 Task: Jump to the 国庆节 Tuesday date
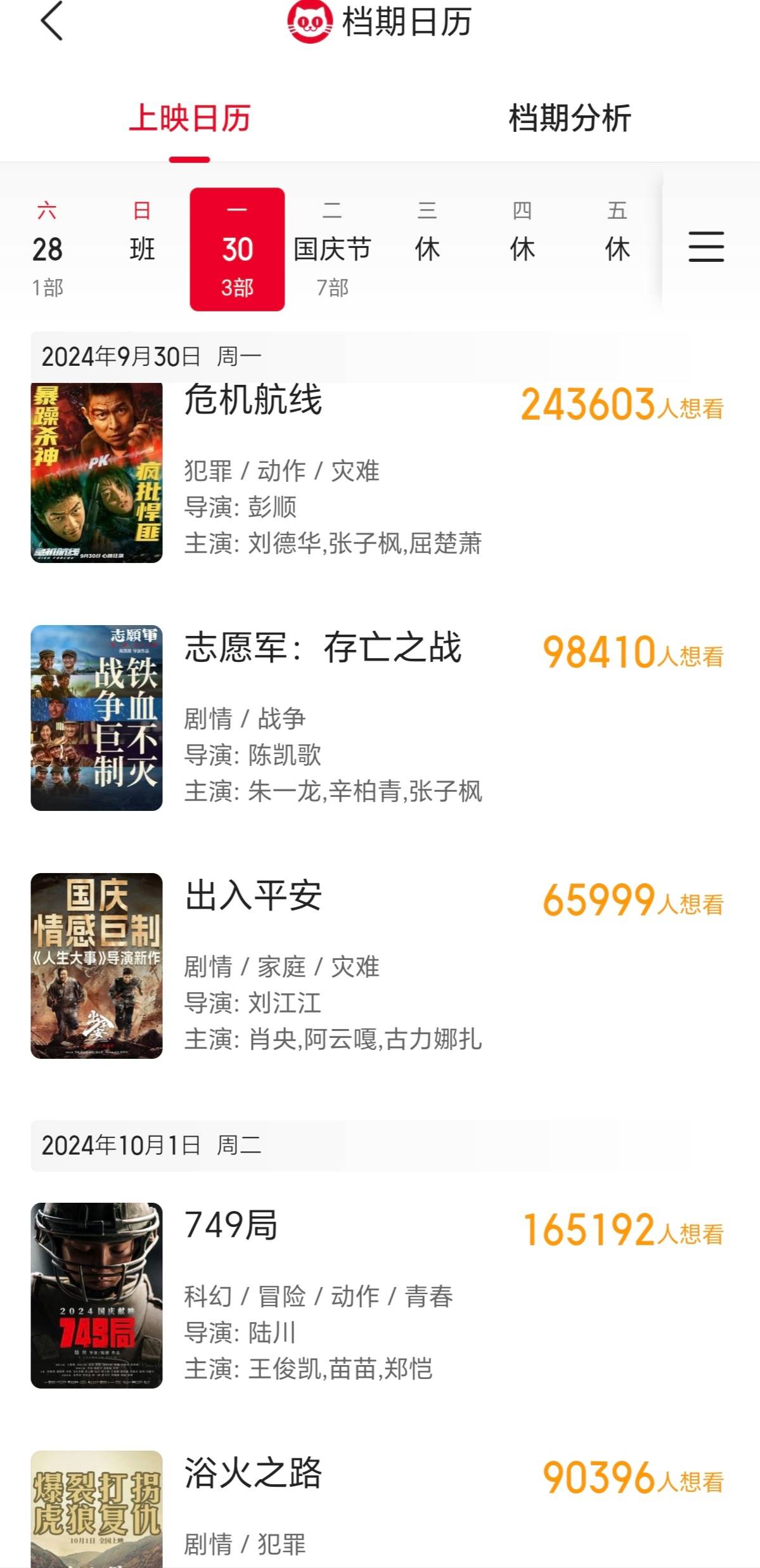pos(332,249)
